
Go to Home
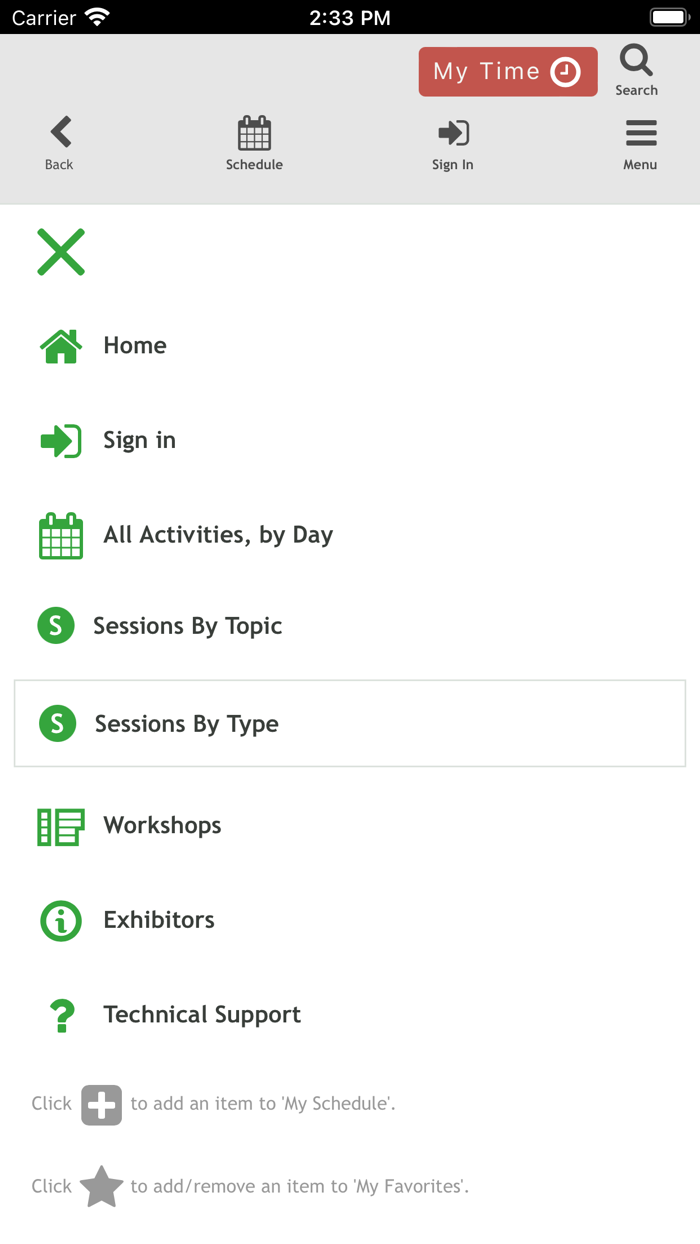point(350,346)
